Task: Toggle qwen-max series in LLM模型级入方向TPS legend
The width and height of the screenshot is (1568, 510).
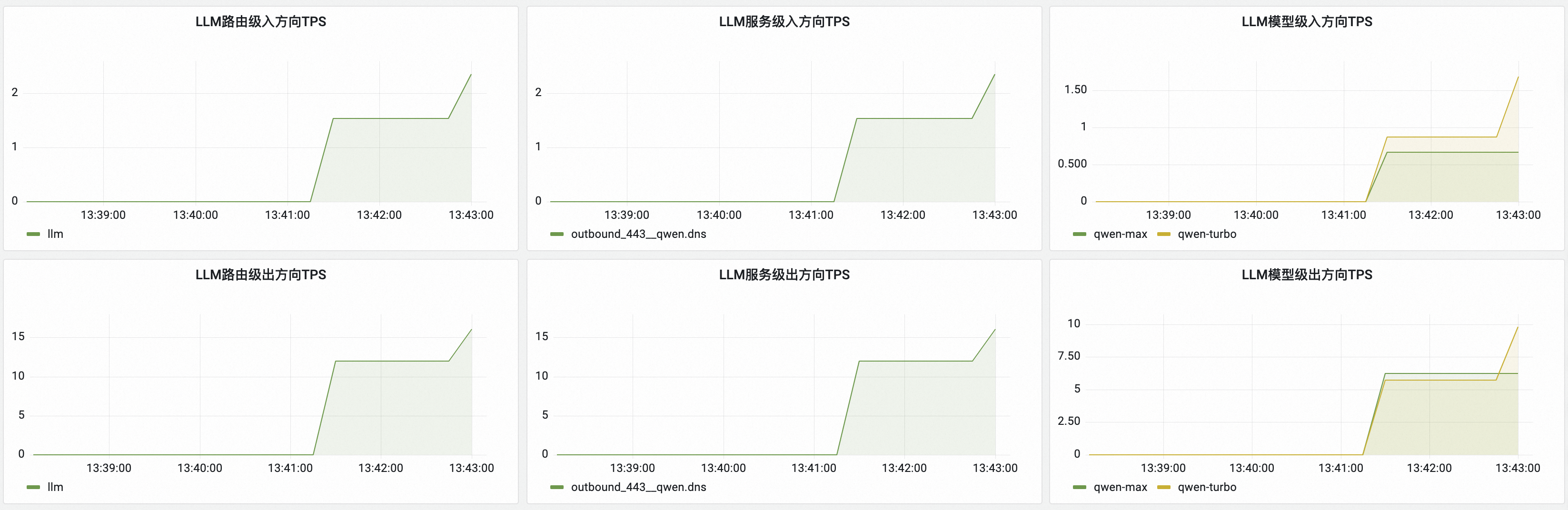Action: (x=1120, y=235)
